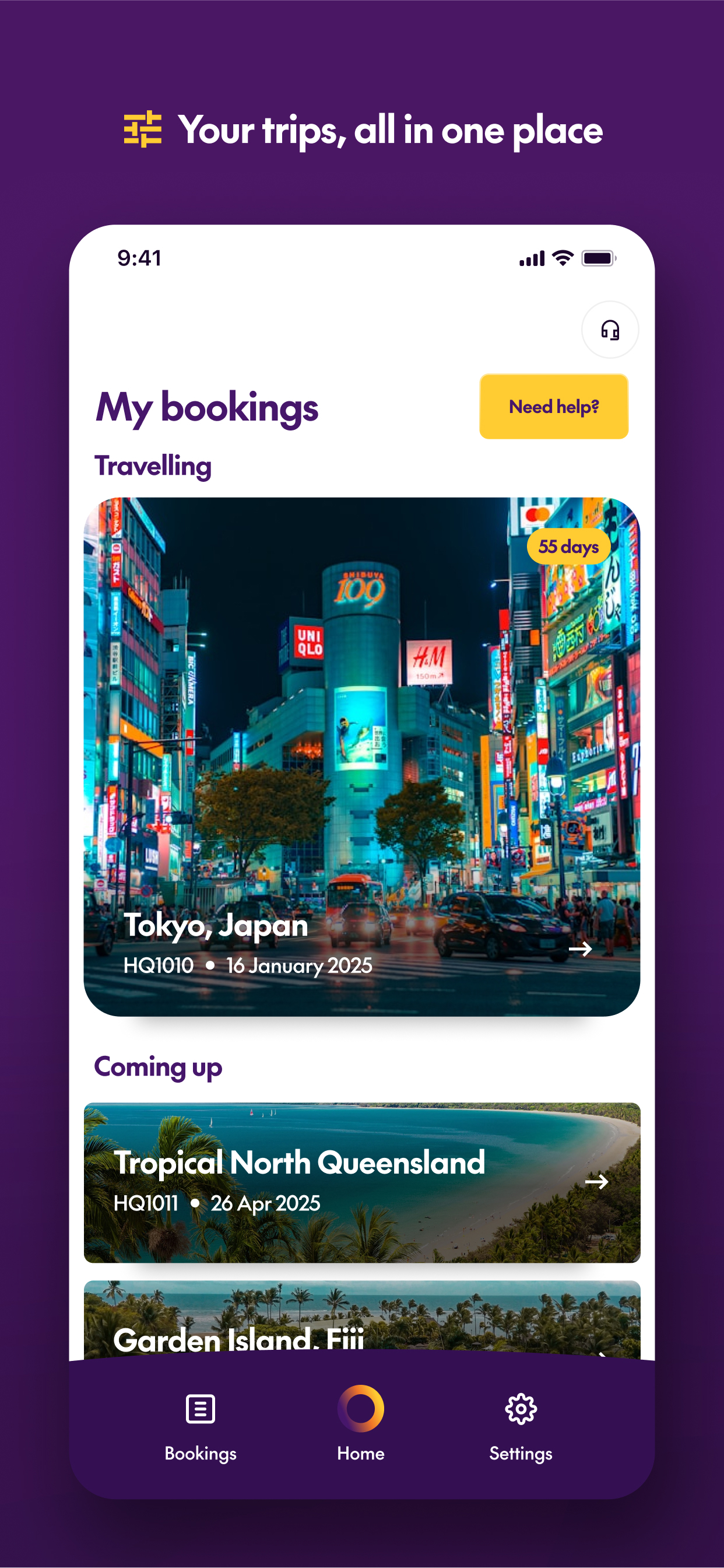Click the battery indicator in the status bar

pyautogui.click(x=599, y=258)
